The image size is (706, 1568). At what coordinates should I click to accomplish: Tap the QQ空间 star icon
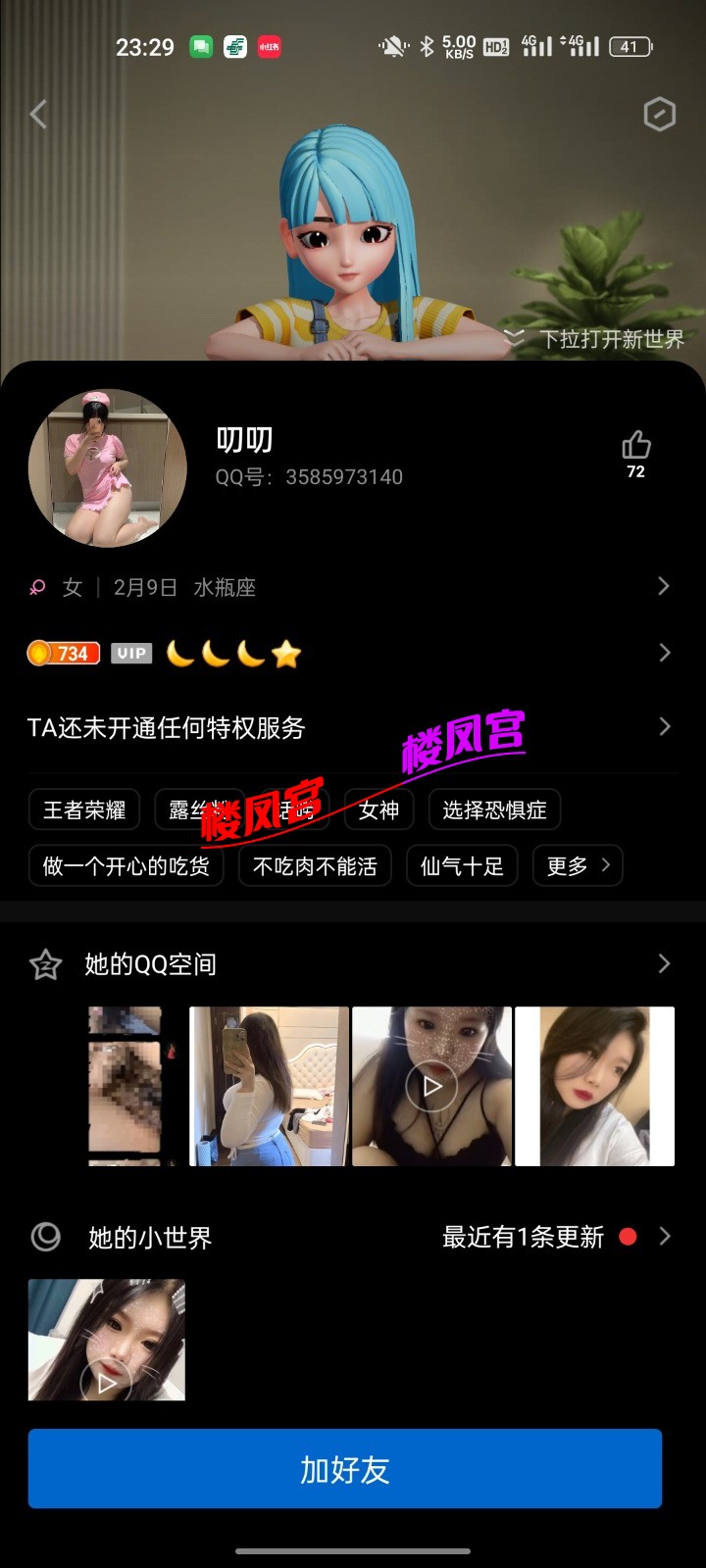44,964
